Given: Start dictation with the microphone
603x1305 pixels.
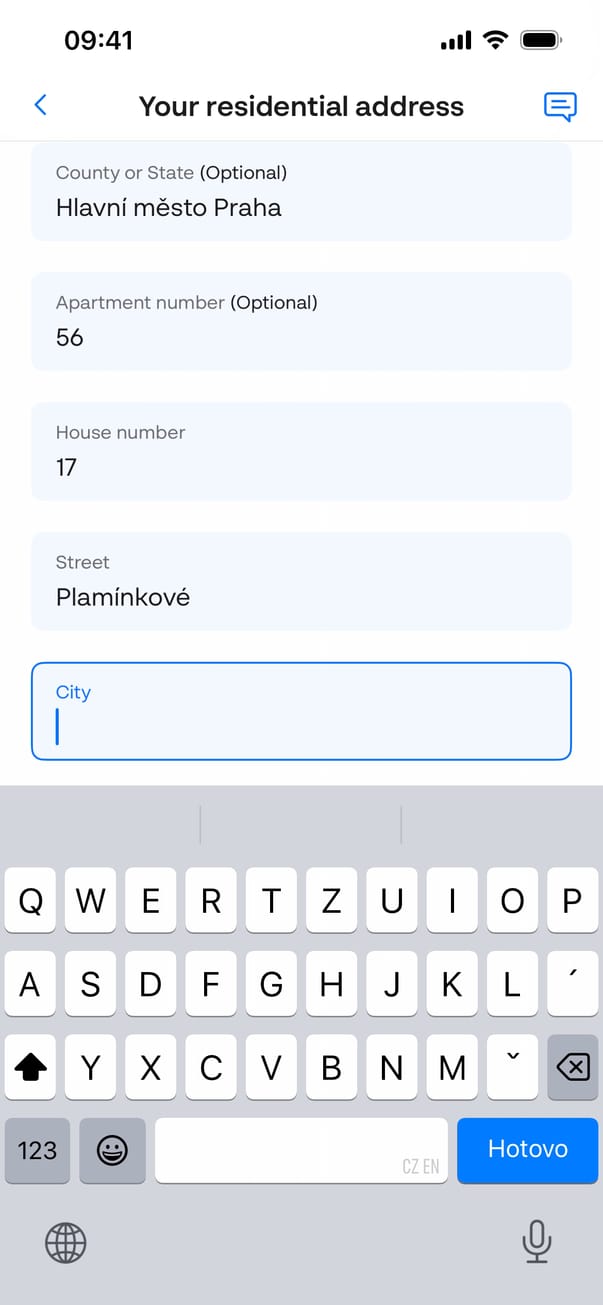Looking at the screenshot, I should (x=537, y=1243).
